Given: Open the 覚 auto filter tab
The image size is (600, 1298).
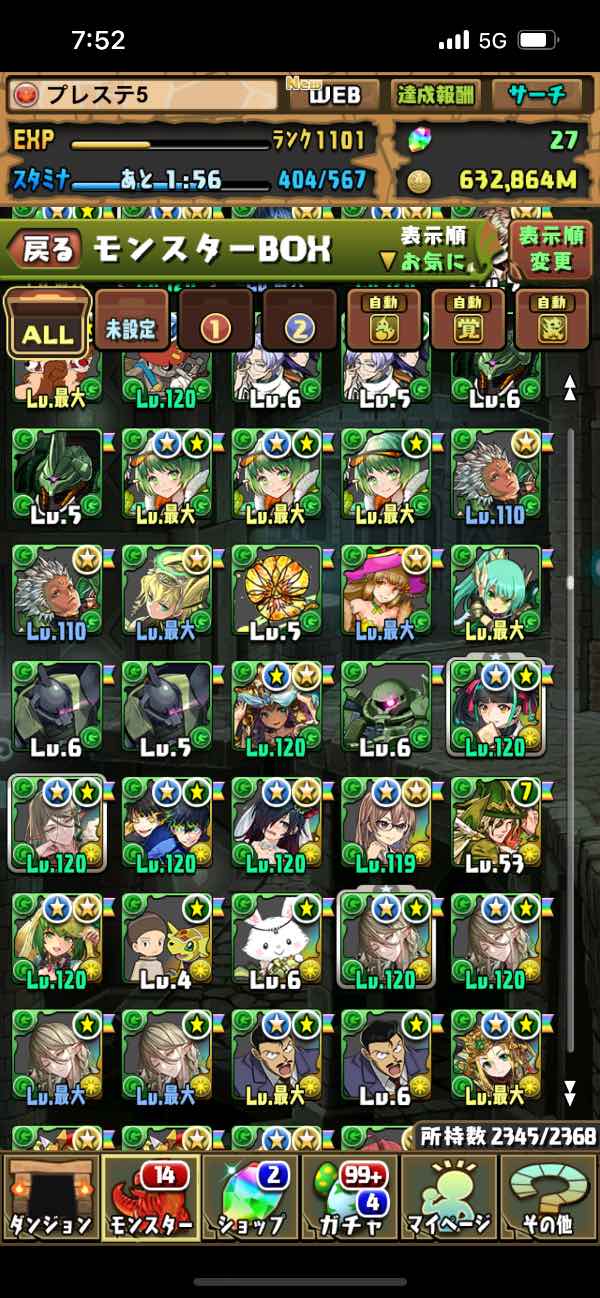Looking at the screenshot, I should (468, 322).
